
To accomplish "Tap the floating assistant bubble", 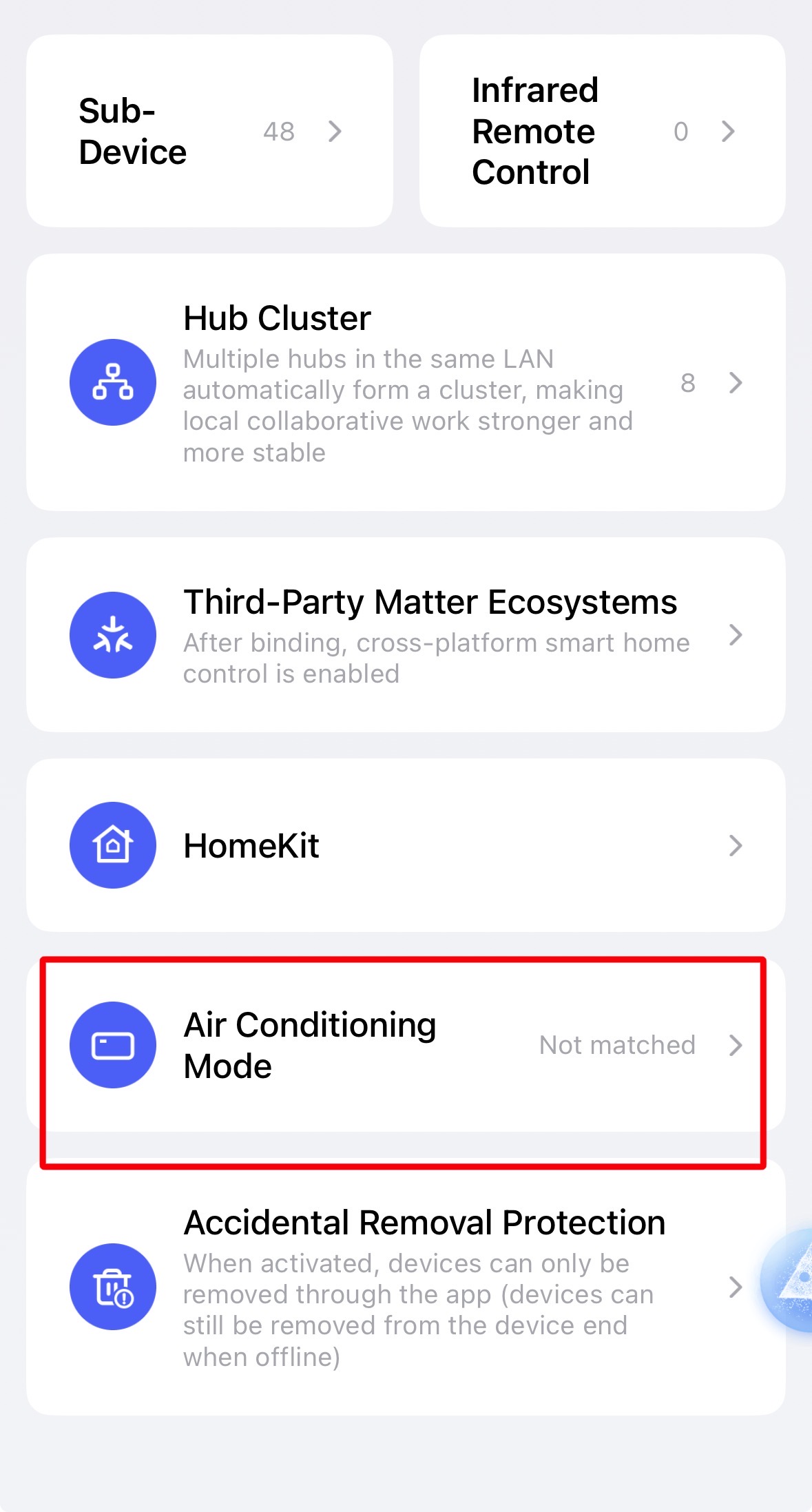I will pyautogui.click(x=792, y=1280).
